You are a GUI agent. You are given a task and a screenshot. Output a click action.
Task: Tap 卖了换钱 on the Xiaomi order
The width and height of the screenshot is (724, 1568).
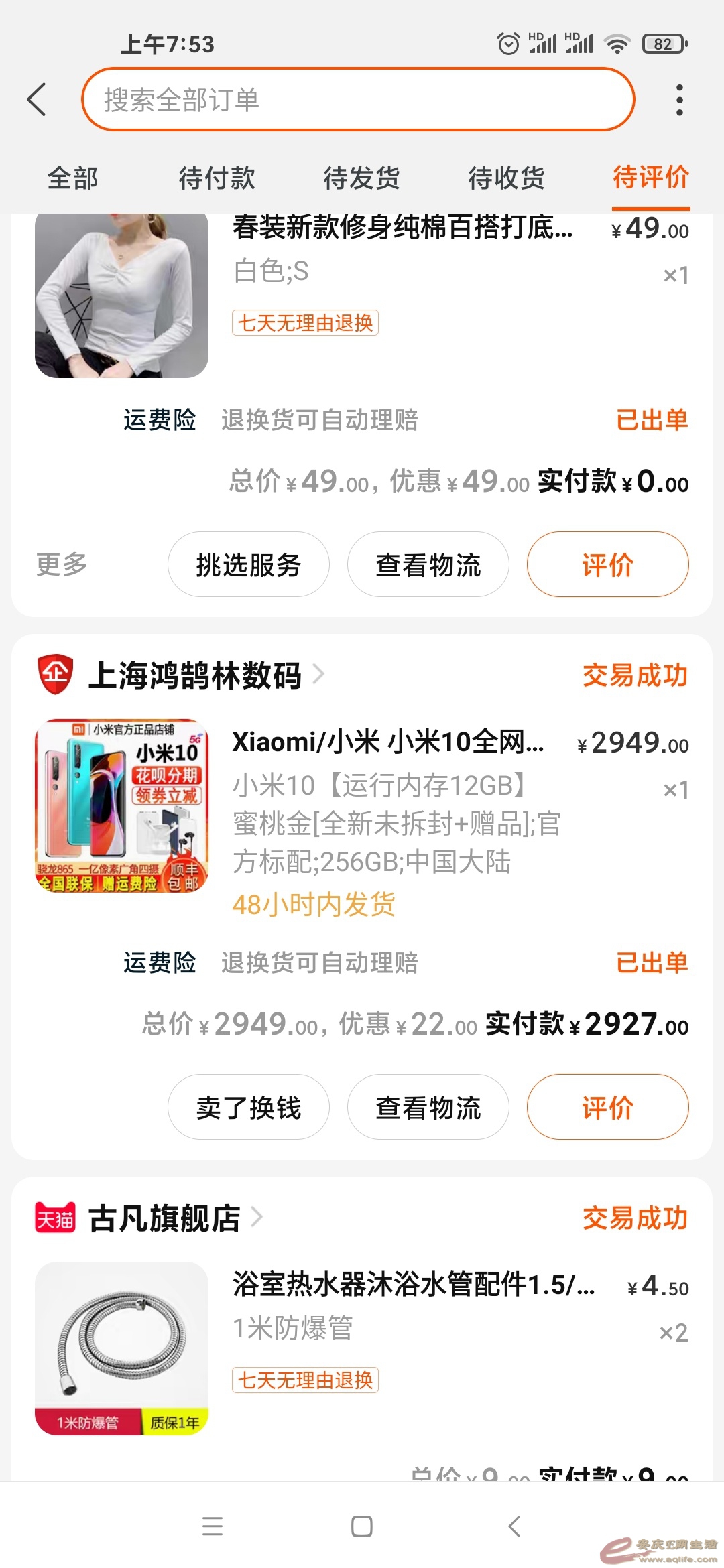click(248, 1107)
